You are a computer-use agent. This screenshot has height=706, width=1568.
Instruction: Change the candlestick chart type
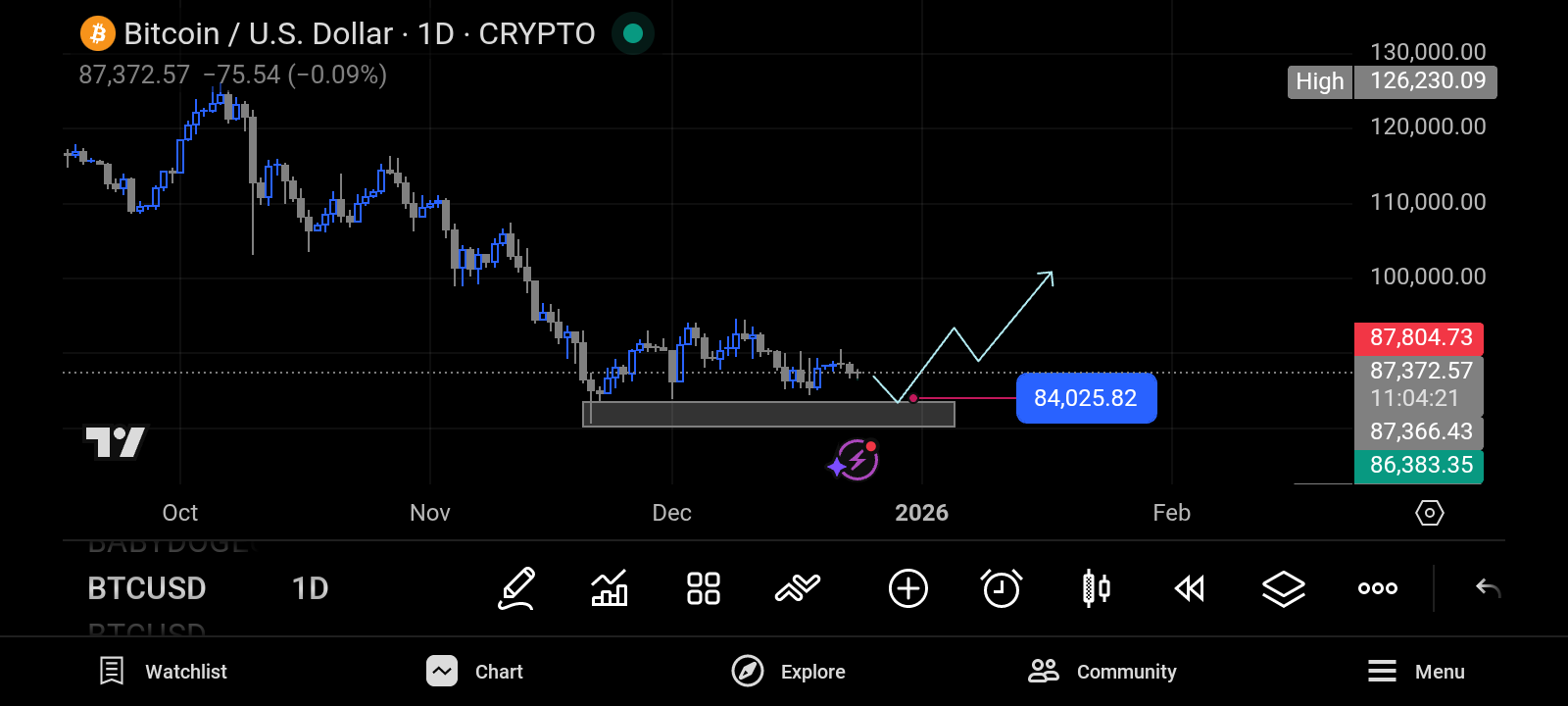[x=1096, y=588]
